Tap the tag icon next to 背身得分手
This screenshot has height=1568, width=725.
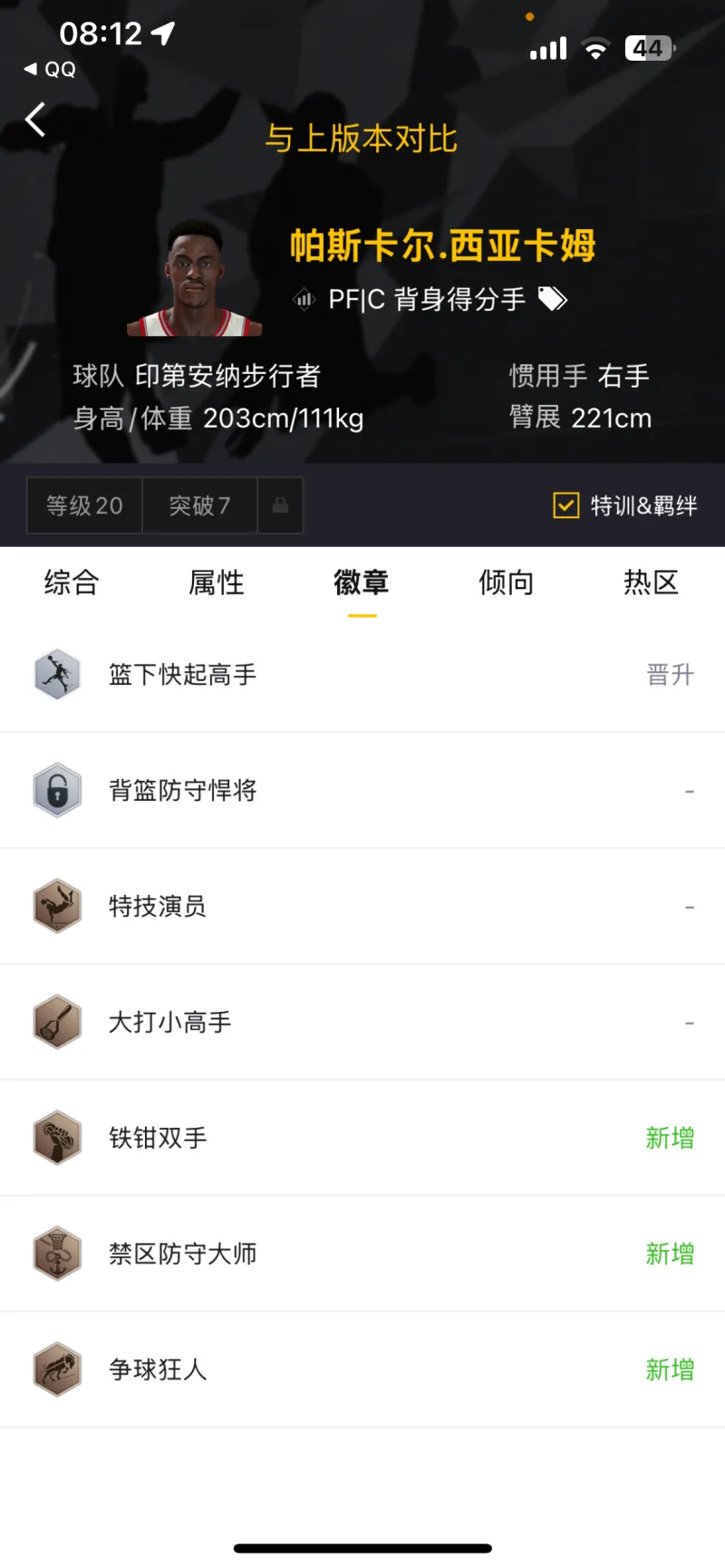pos(553,299)
